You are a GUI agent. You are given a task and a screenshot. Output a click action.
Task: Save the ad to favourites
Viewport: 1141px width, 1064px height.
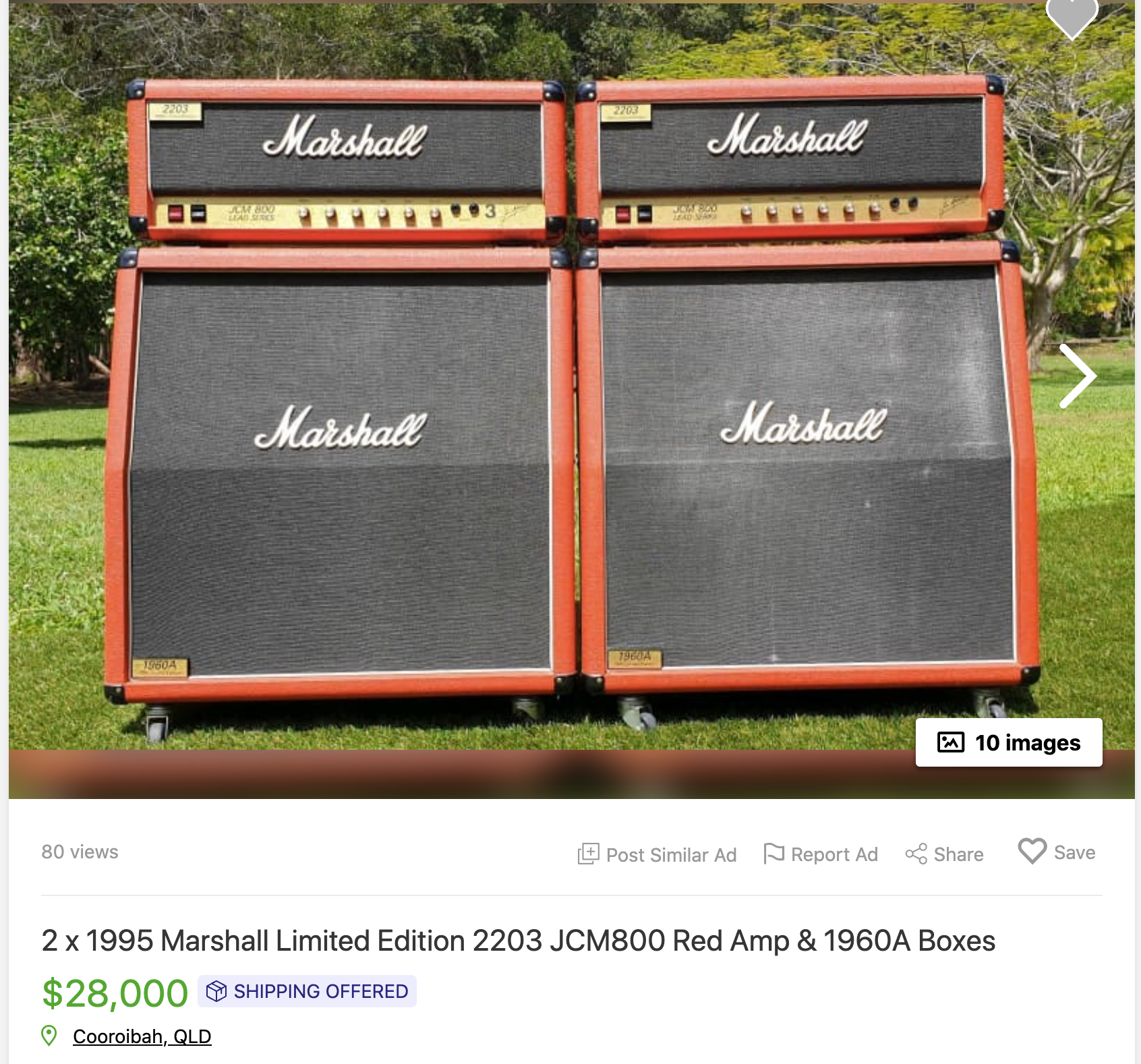pyautogui.click(x=1057, y=852)
